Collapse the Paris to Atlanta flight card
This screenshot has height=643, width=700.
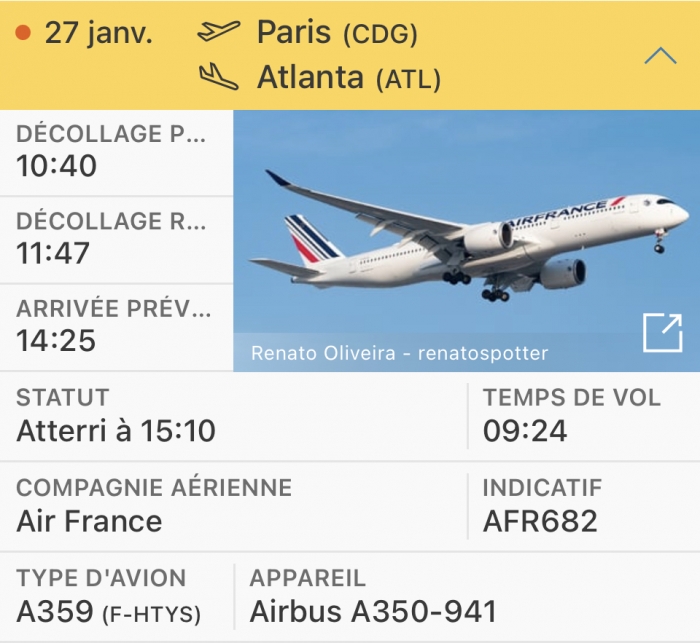tap(660, 56)
